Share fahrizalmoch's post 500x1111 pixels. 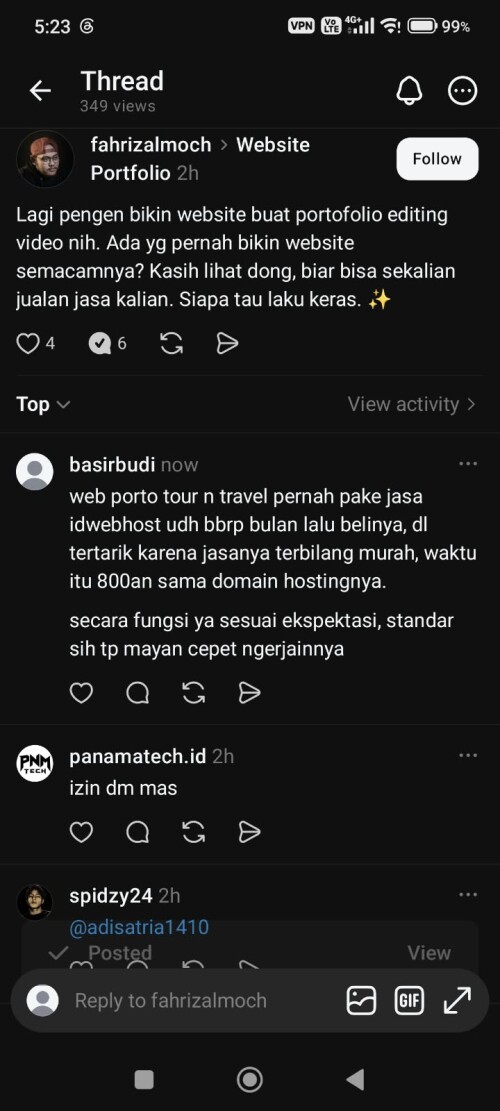tap(227, 344)
